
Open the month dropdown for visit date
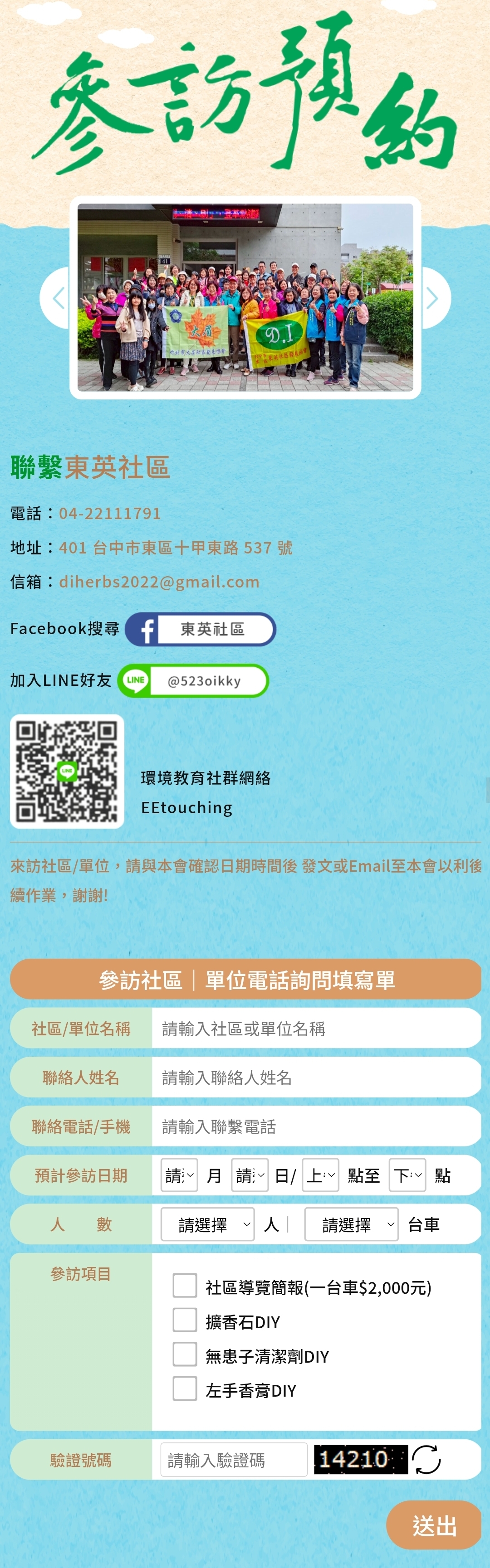click(x=179, y=1175)
